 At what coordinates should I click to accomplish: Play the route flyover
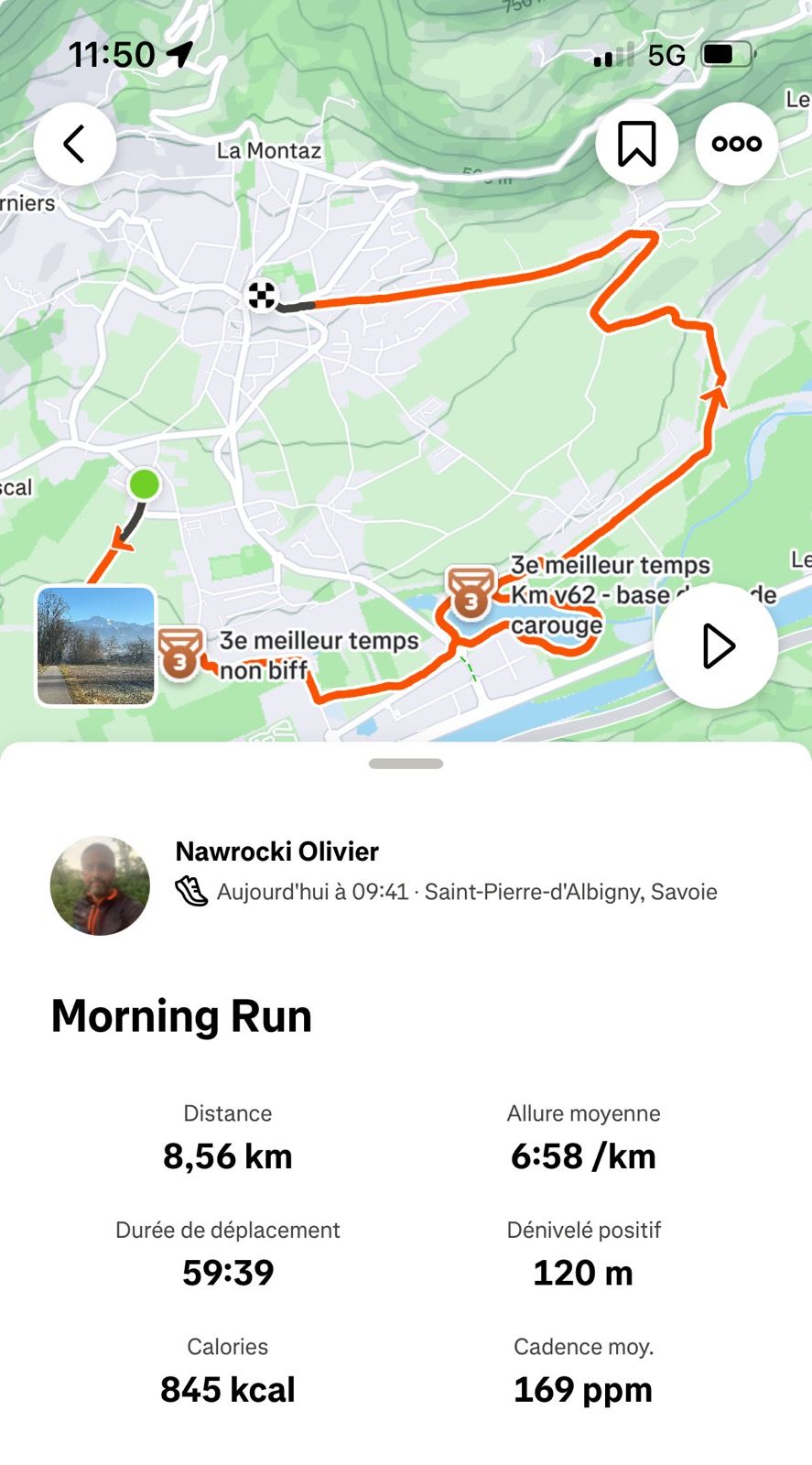click(716, 646)
